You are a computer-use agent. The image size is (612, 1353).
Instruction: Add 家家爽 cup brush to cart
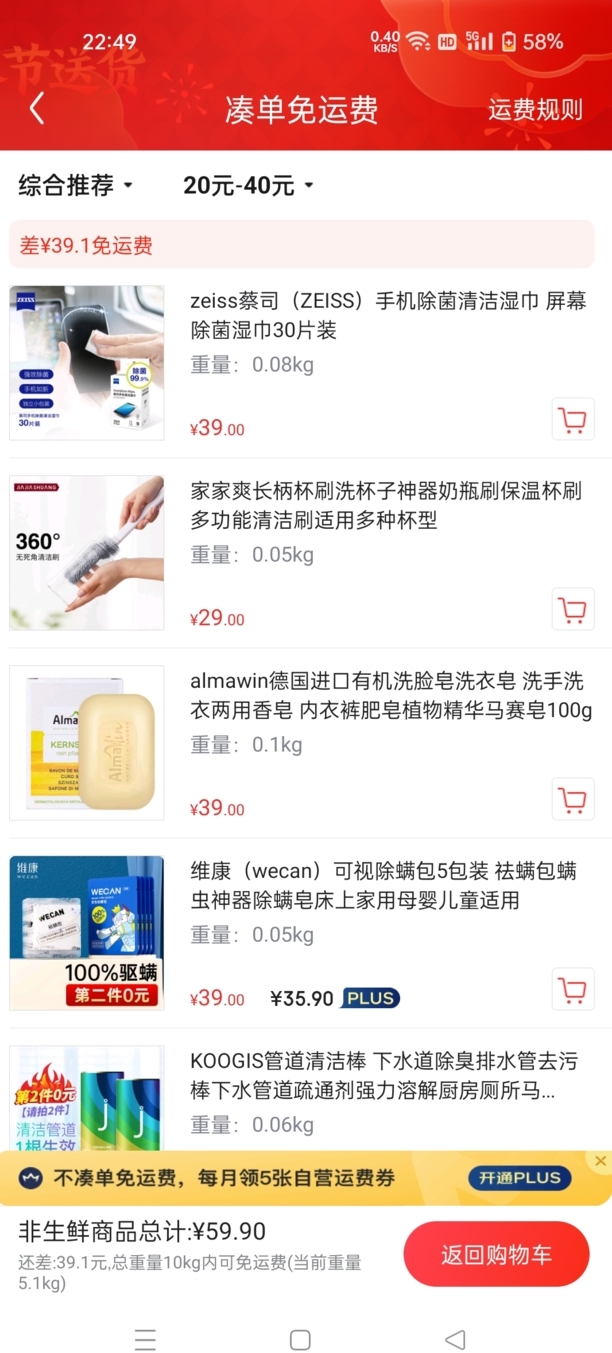click(572, 610)
